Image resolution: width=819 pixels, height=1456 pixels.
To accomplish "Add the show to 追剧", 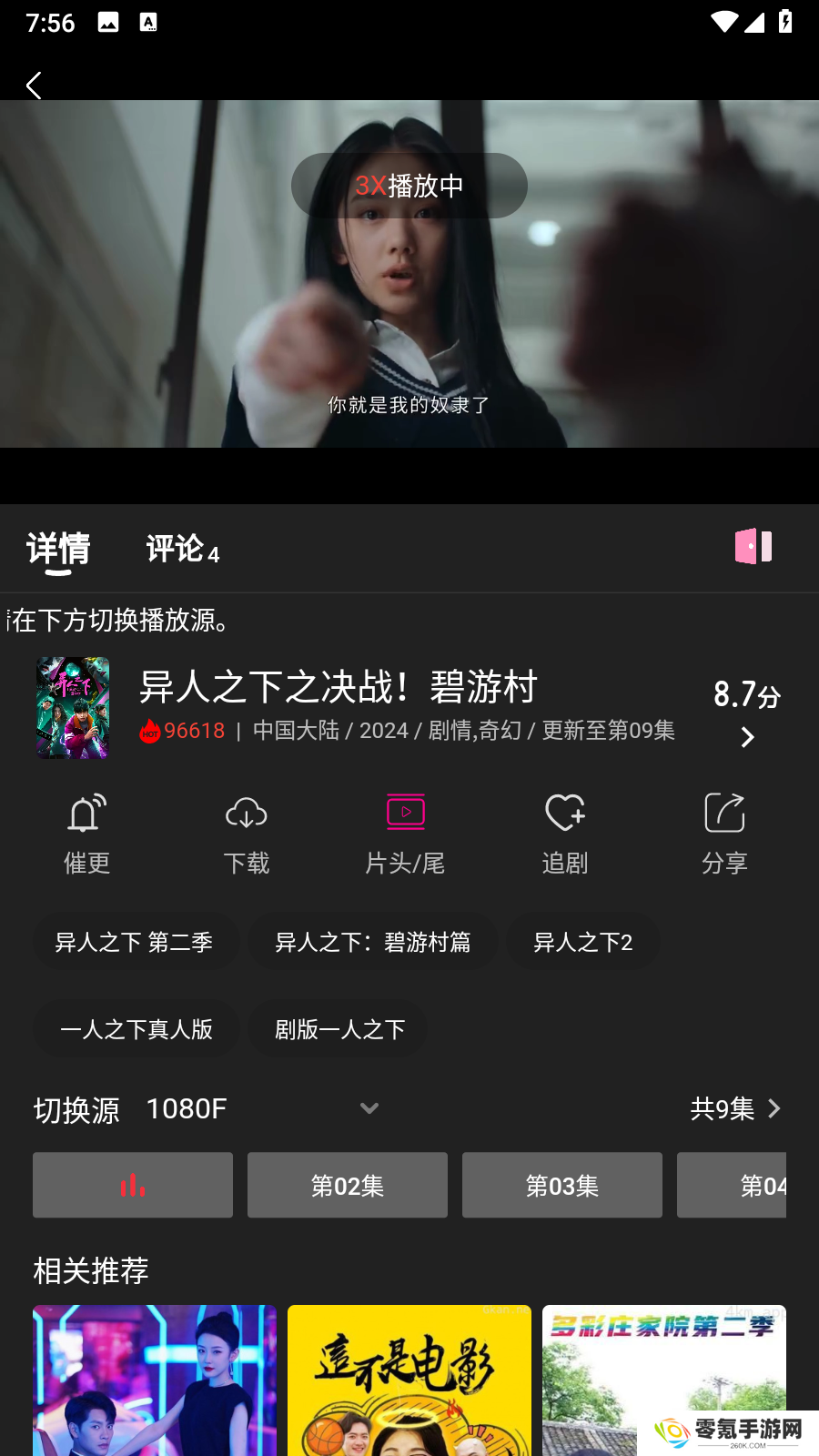I will [565, 834].
